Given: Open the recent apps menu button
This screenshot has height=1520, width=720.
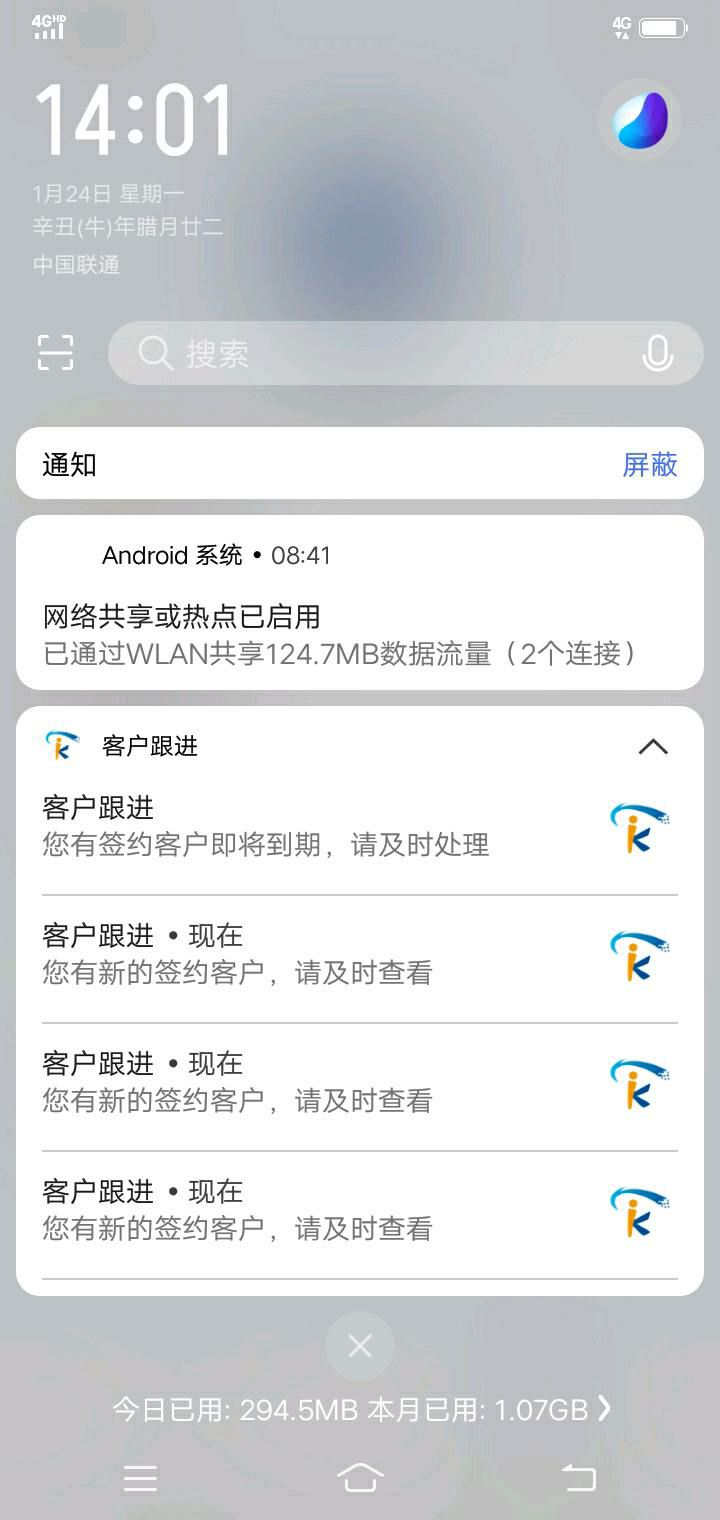Looking at the screenshot, I should click(x=141, y=1478).
